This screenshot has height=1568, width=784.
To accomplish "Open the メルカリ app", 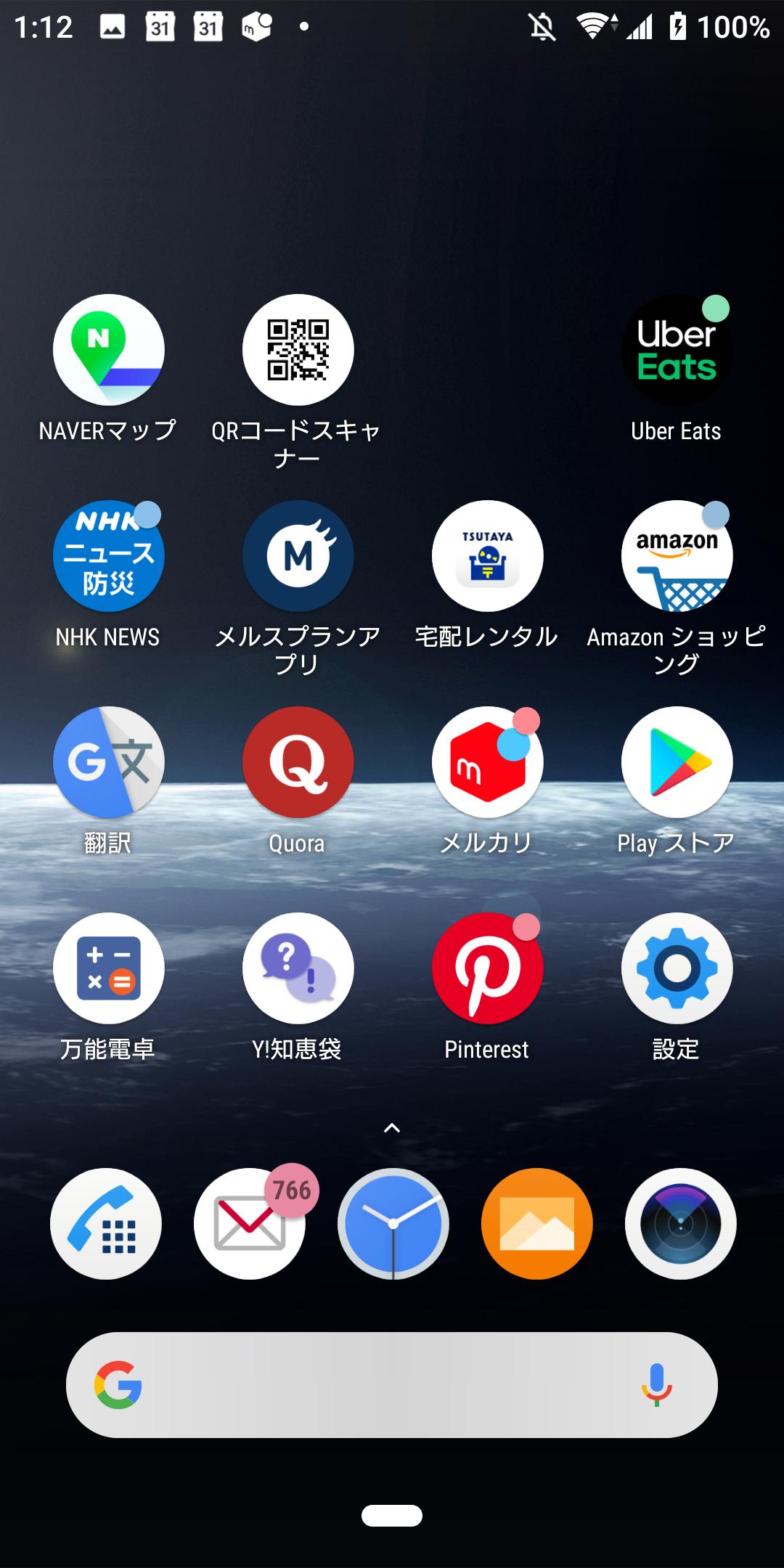I will pyautogui.click(x=487, y=762).
